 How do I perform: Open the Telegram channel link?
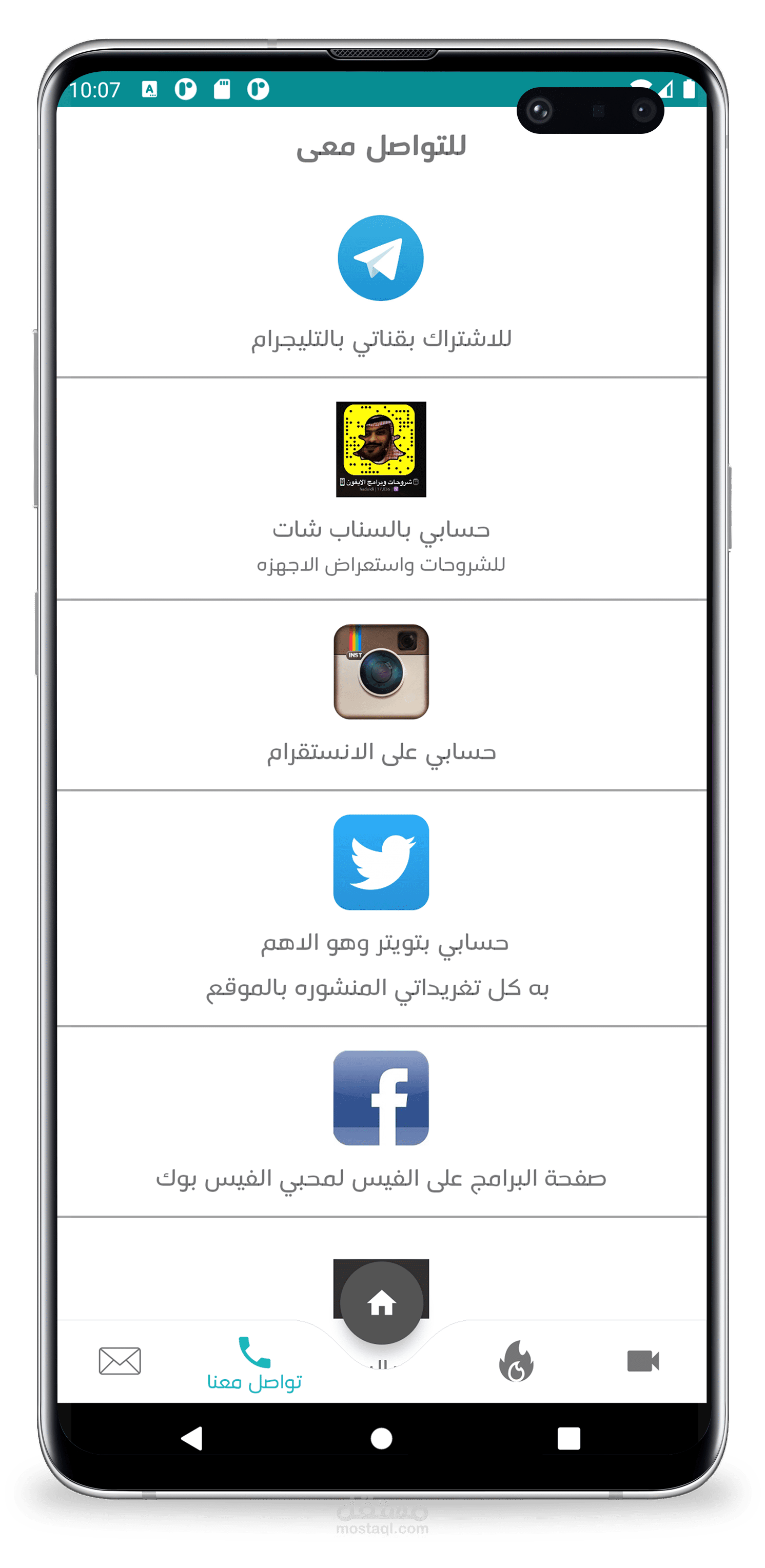pyautogui.click(x=381, y=285)
